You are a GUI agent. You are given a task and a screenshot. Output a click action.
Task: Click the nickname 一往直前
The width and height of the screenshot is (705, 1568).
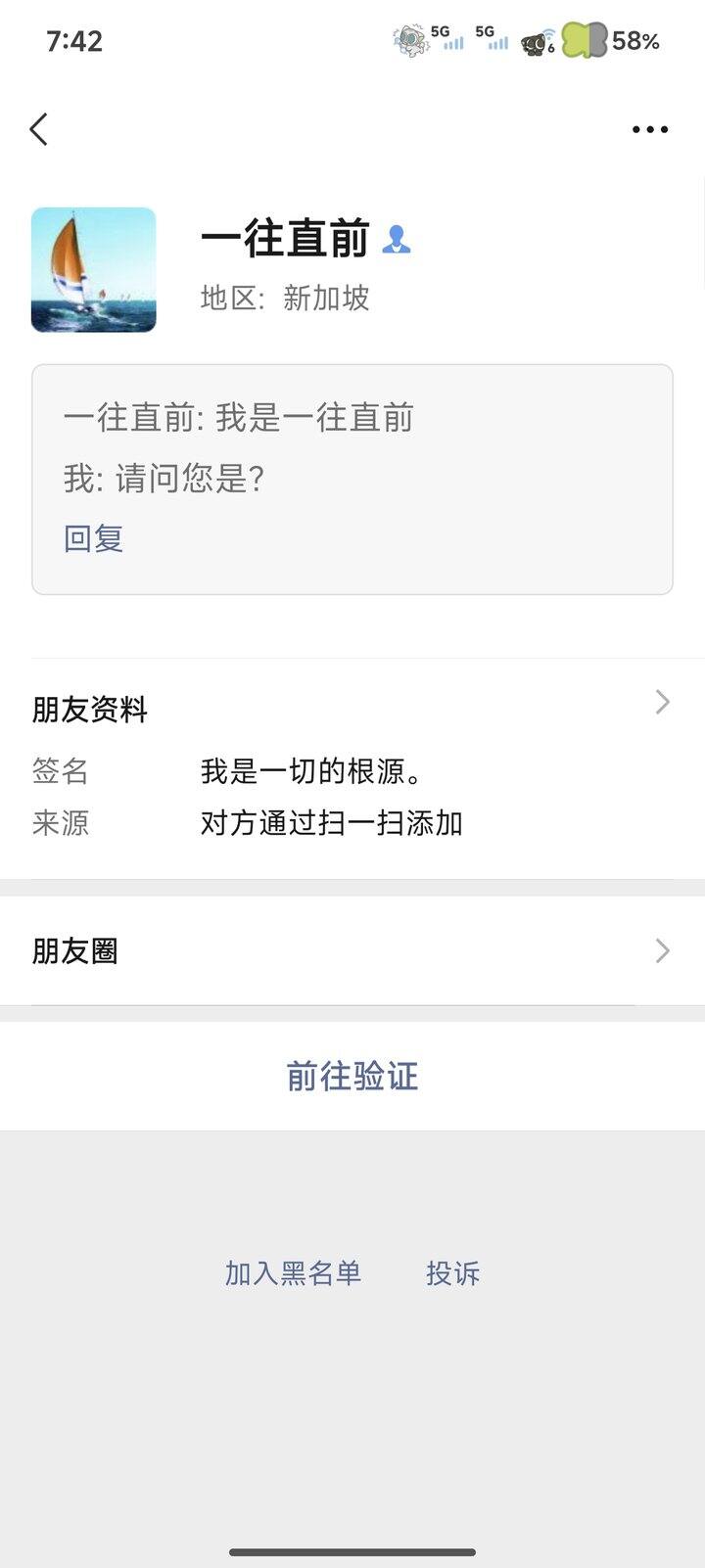pyautogui.click(x=285, y=238)
